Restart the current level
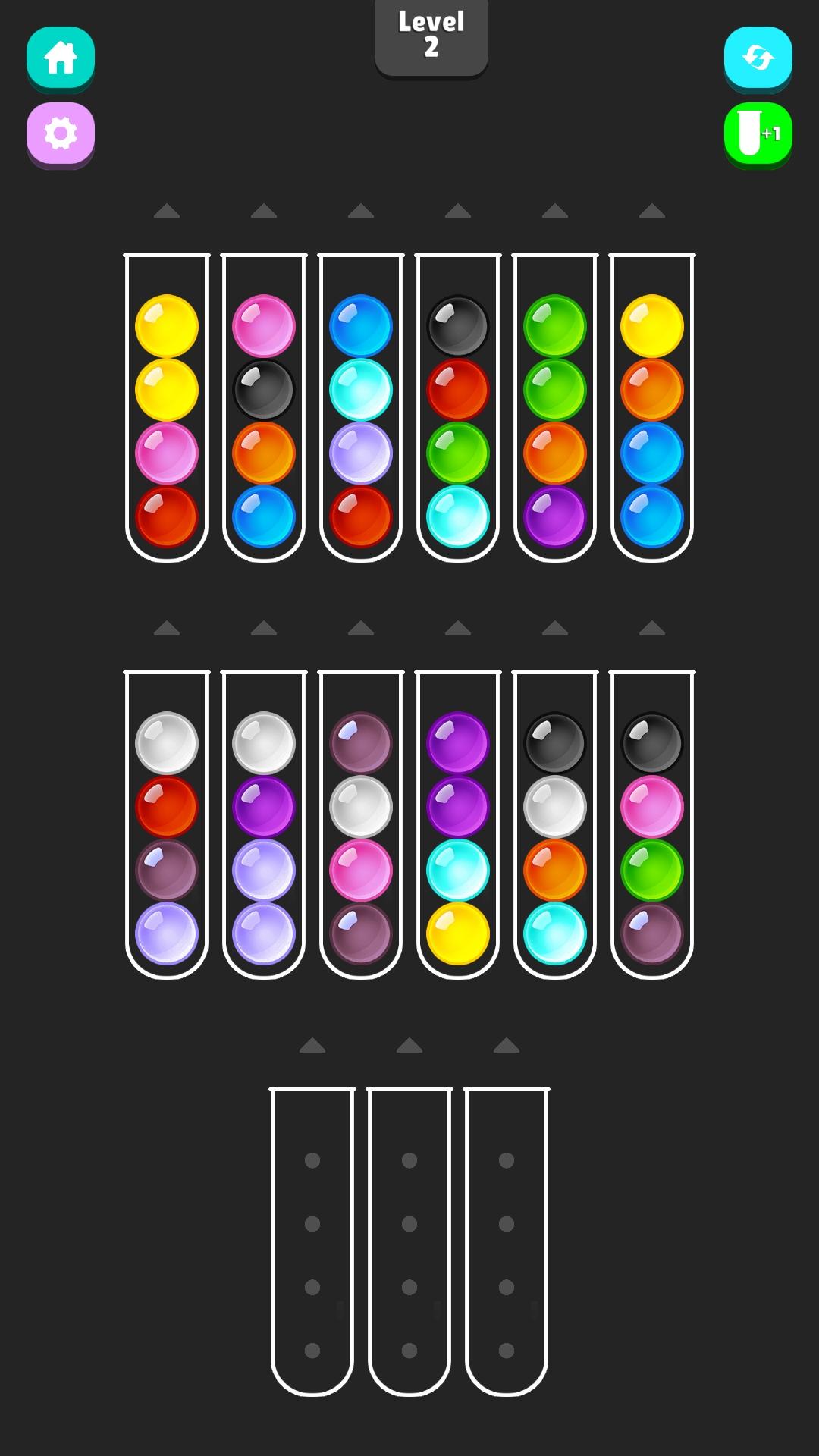 [758, 58]
